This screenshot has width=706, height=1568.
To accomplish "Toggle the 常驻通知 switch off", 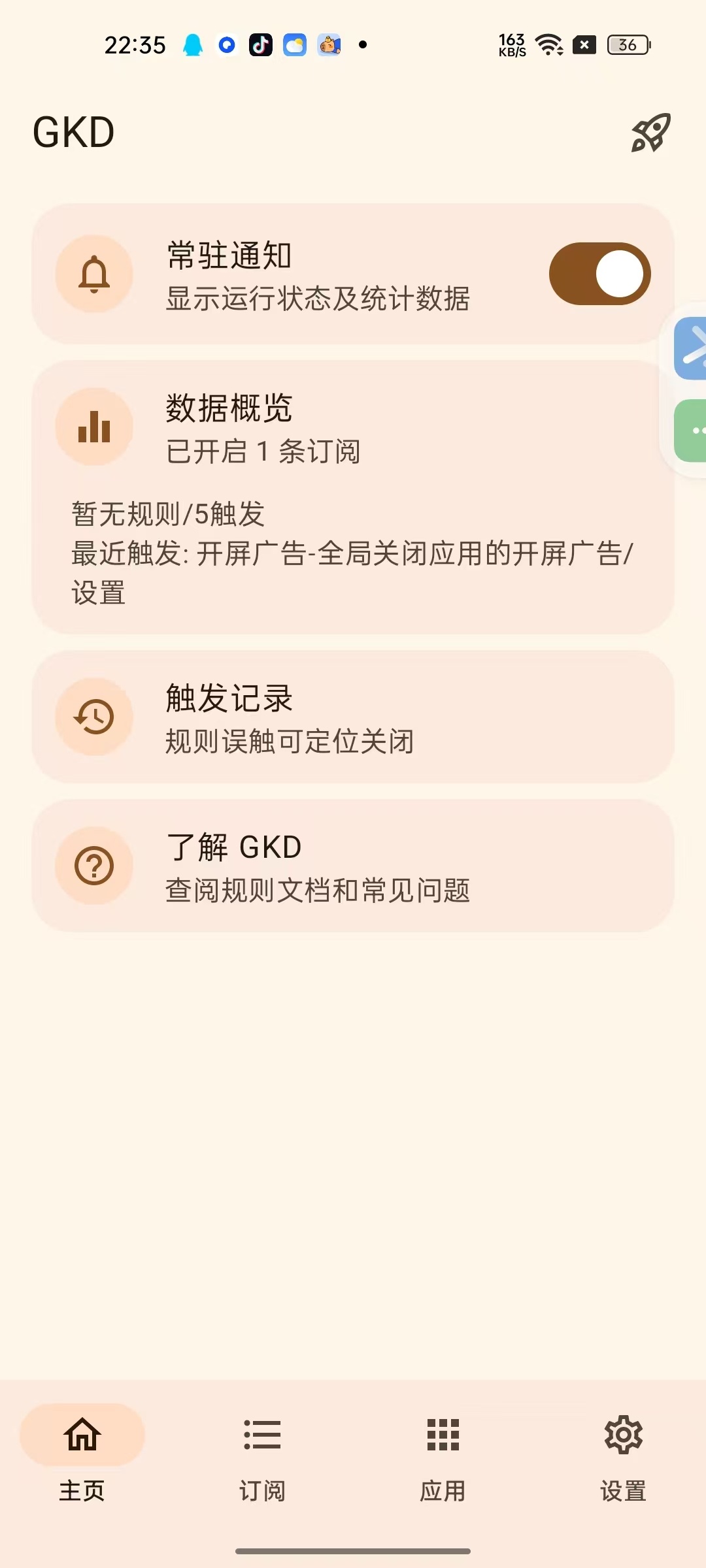I will tap(599, 274).
